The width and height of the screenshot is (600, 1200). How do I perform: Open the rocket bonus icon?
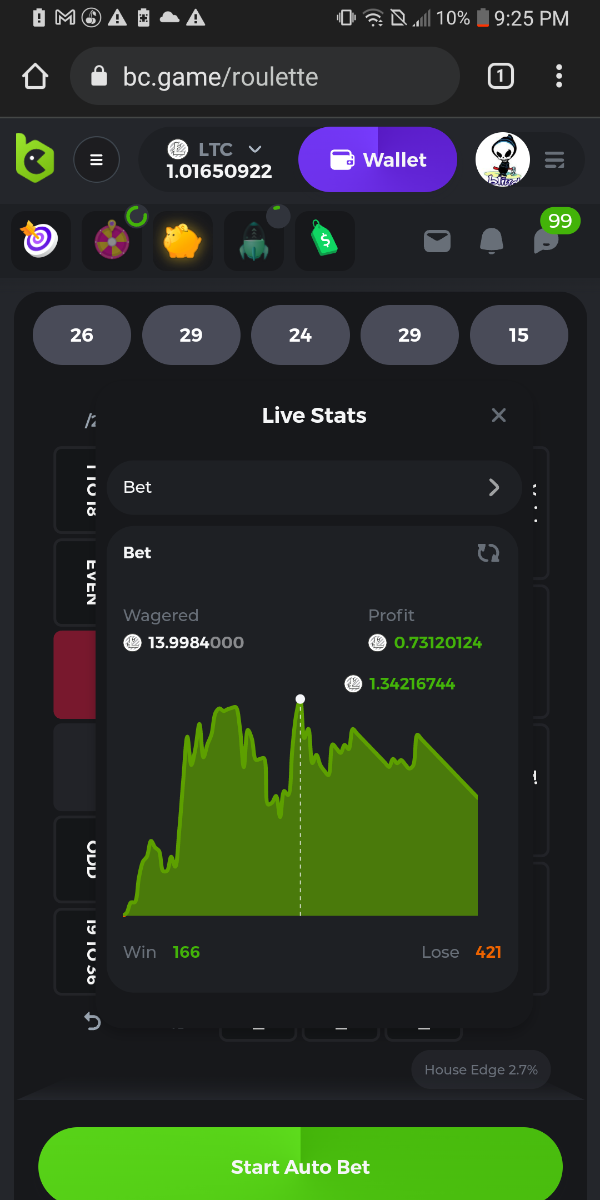[x=254, y=241]
